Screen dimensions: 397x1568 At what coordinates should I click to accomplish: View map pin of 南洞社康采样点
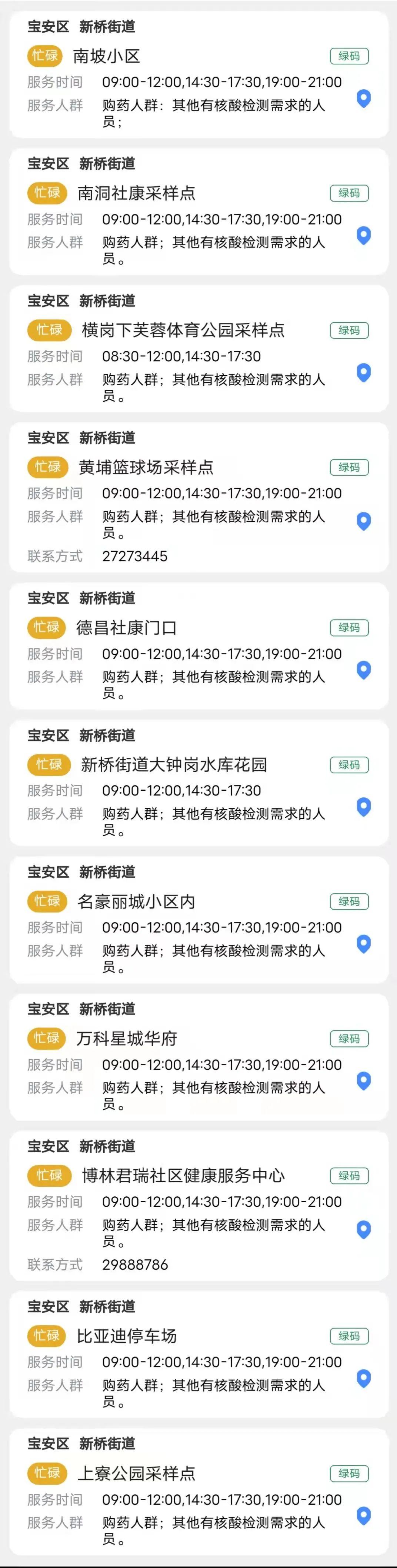point(364,235)
